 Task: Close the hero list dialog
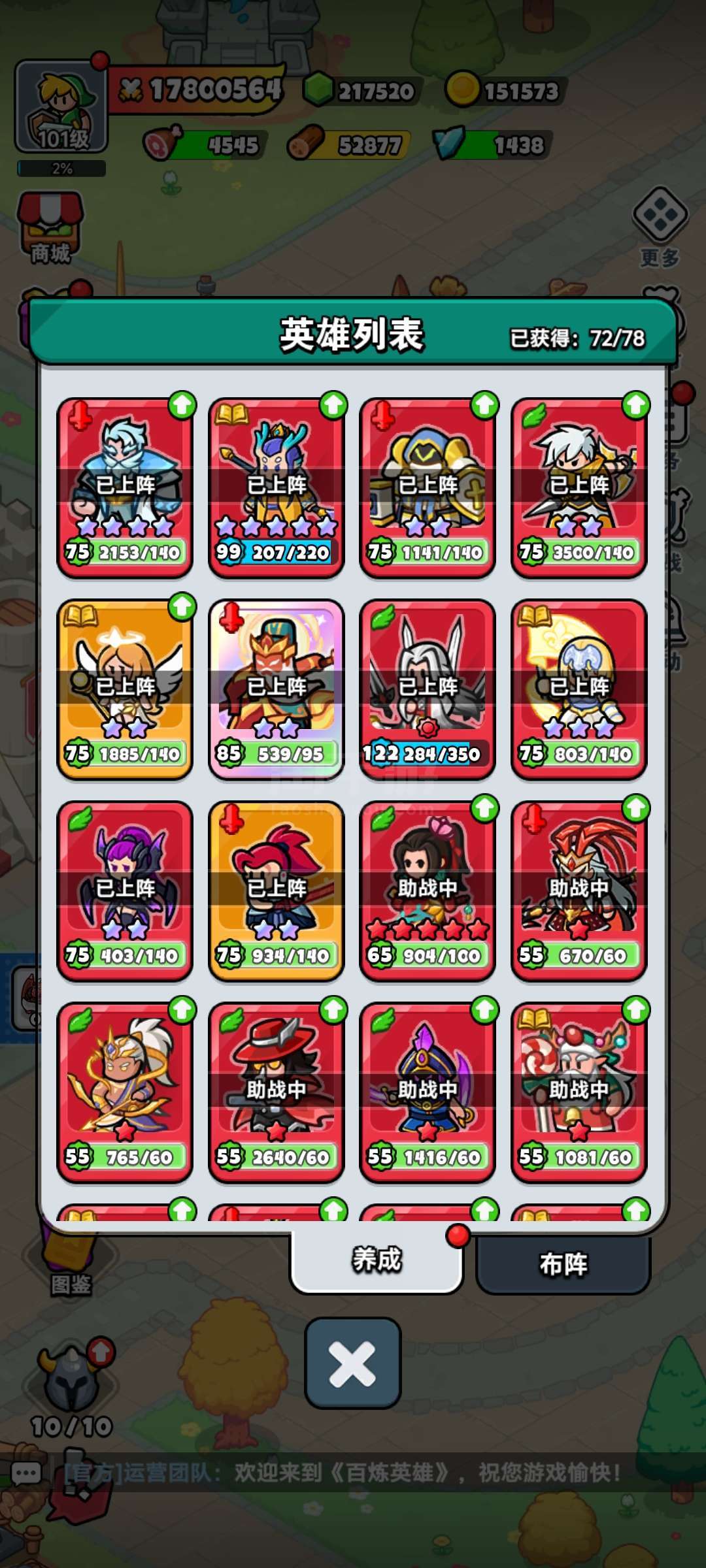point(352,1363)
